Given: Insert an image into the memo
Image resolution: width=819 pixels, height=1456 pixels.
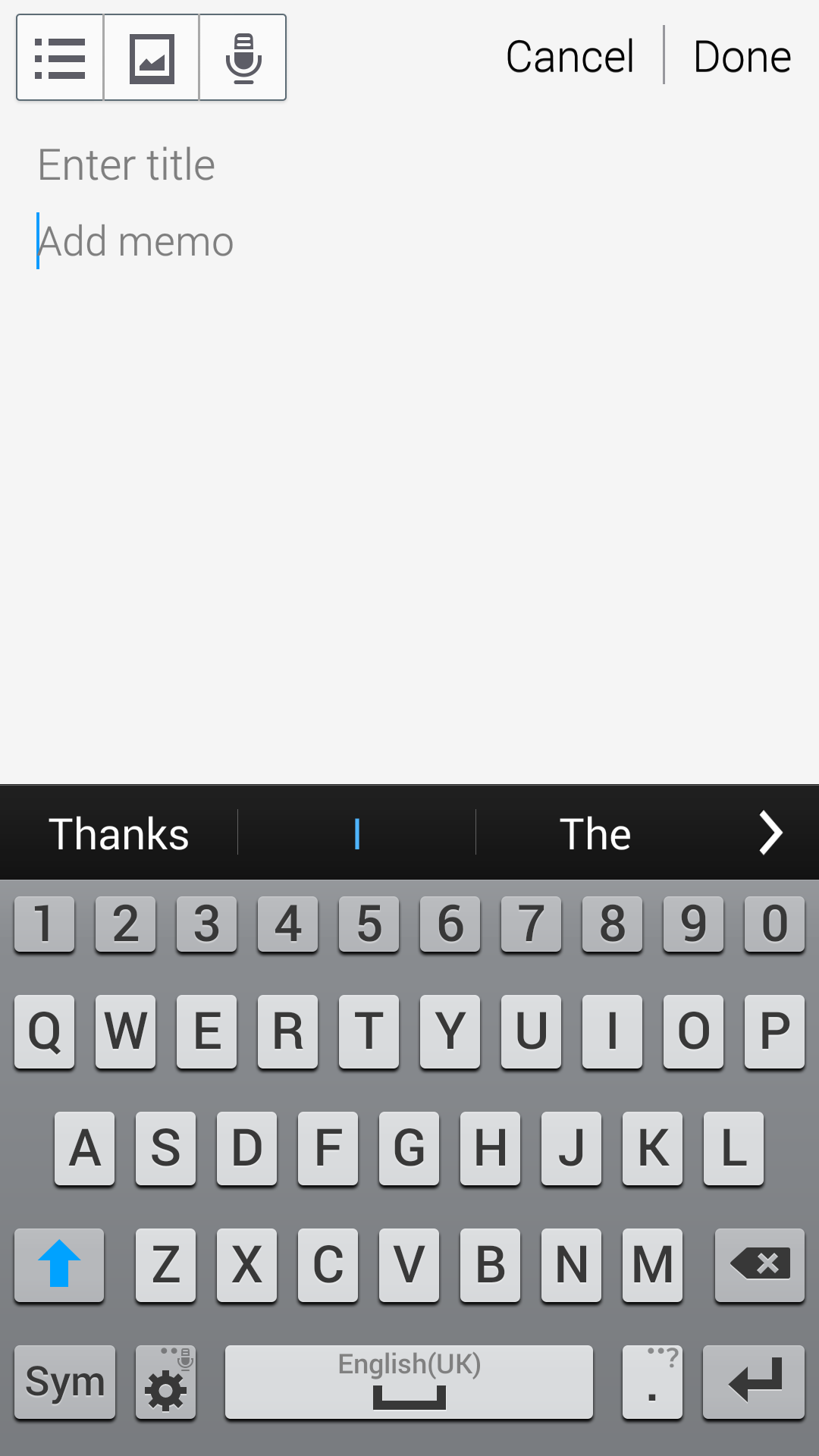Looking at the screenshot, I should [x=152, y=58].
